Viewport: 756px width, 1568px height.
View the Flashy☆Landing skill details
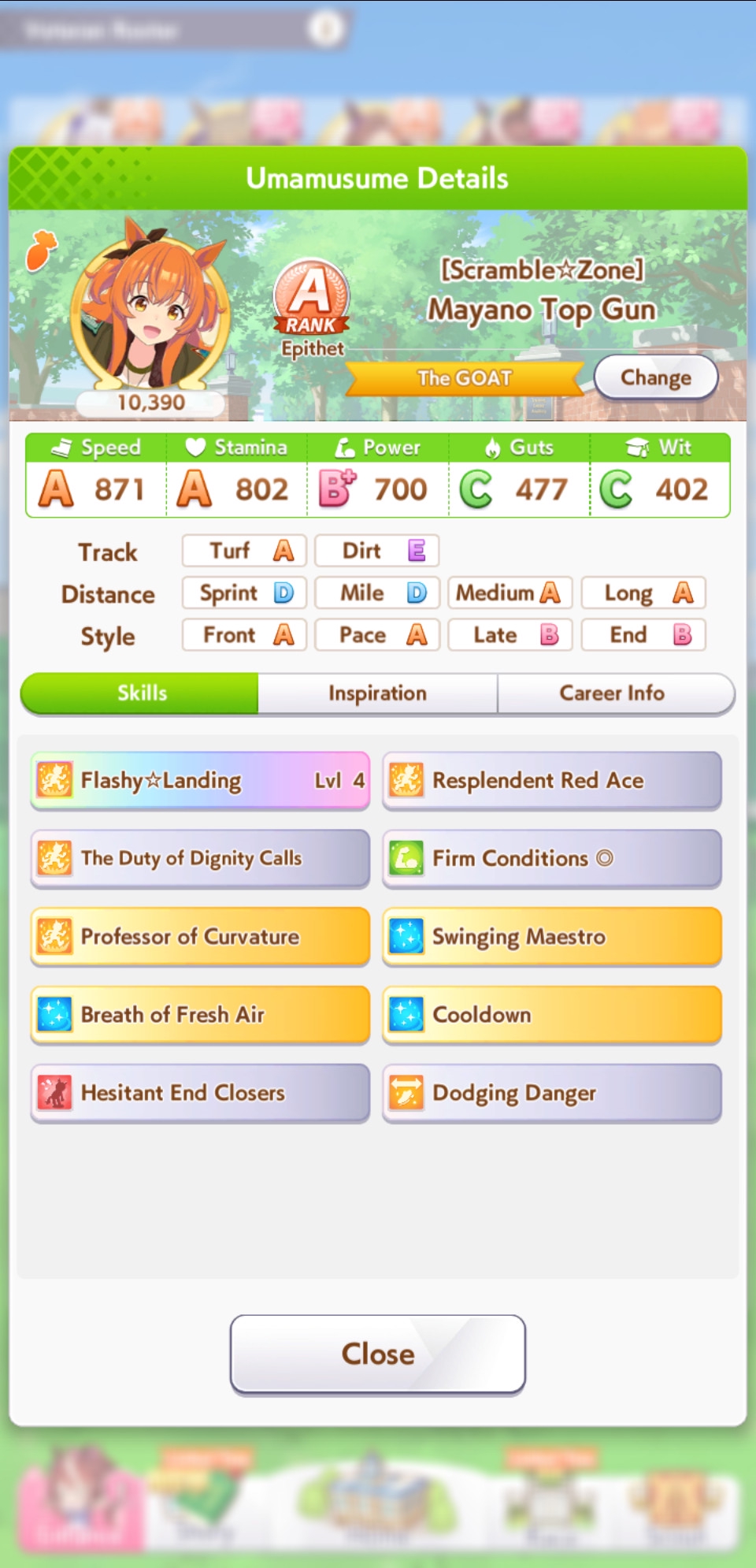200,780
